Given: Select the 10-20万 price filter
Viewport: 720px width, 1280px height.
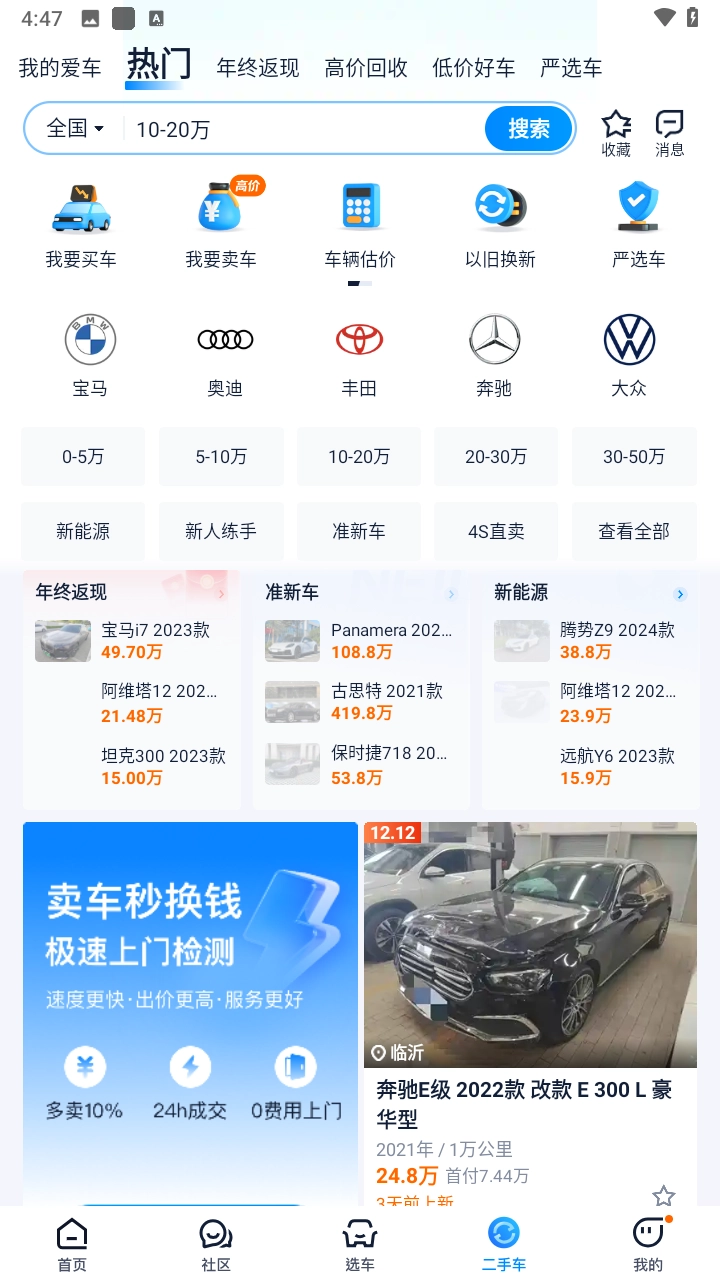Looking at the screenshot, I should tap(360, 456).
